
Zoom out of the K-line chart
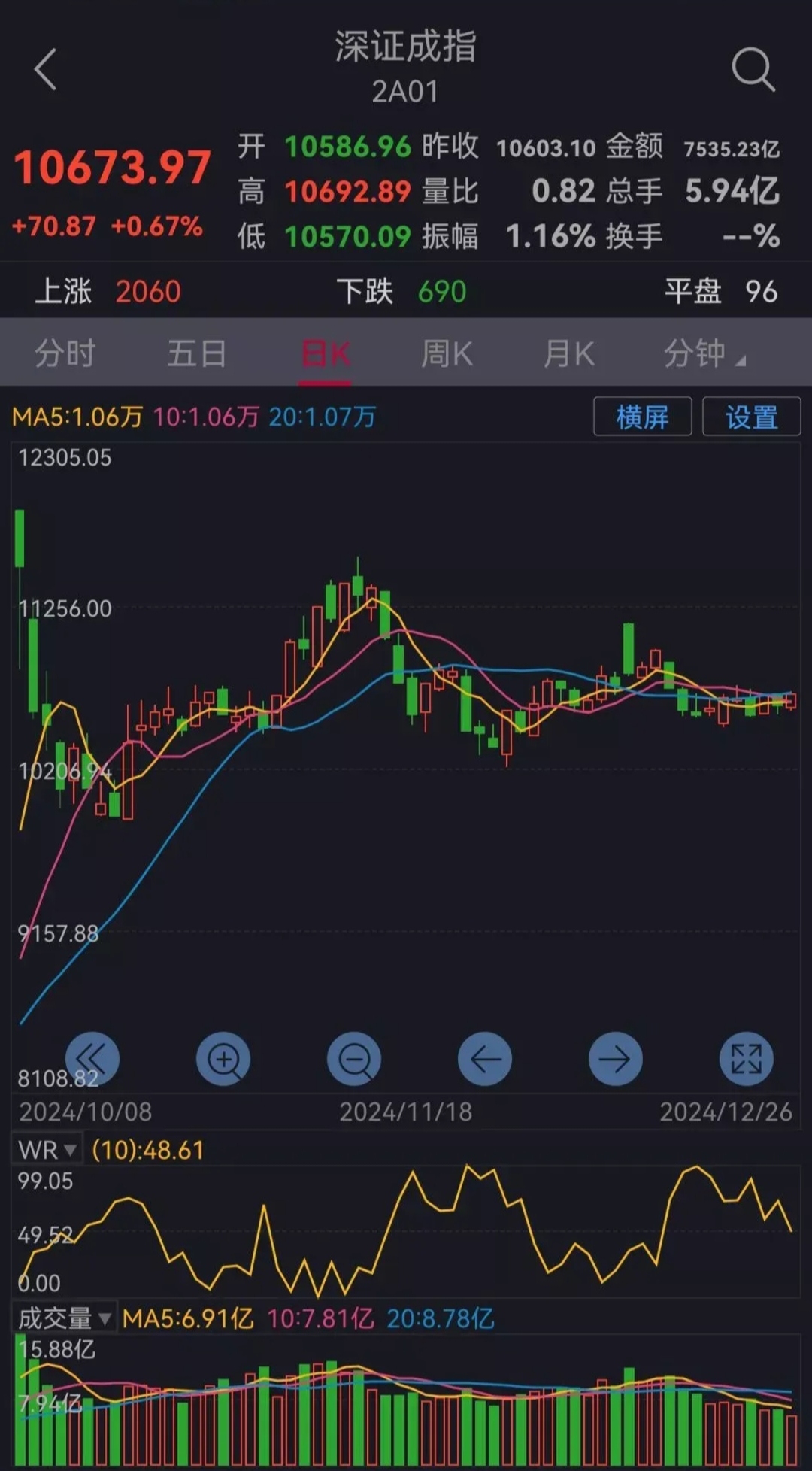point(355,1058)
